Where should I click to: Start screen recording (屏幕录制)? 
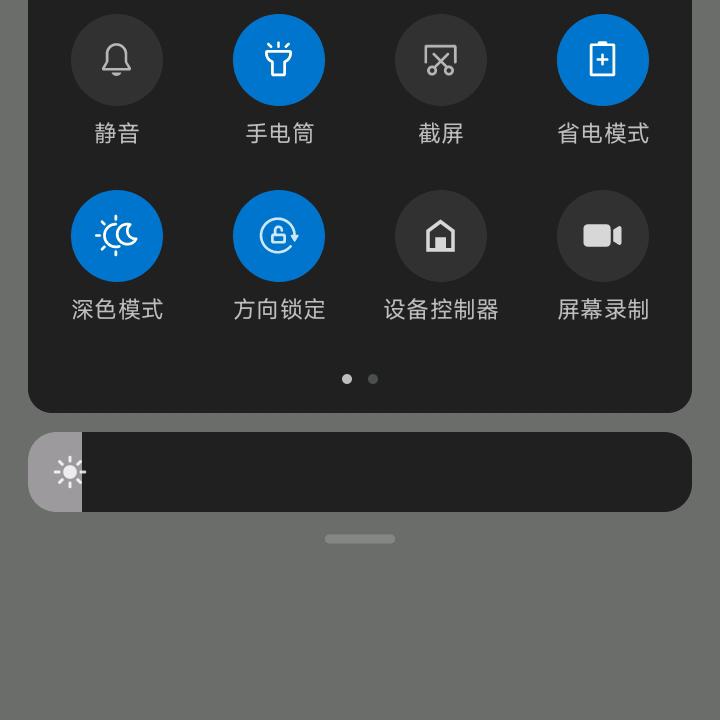[603, 236]
